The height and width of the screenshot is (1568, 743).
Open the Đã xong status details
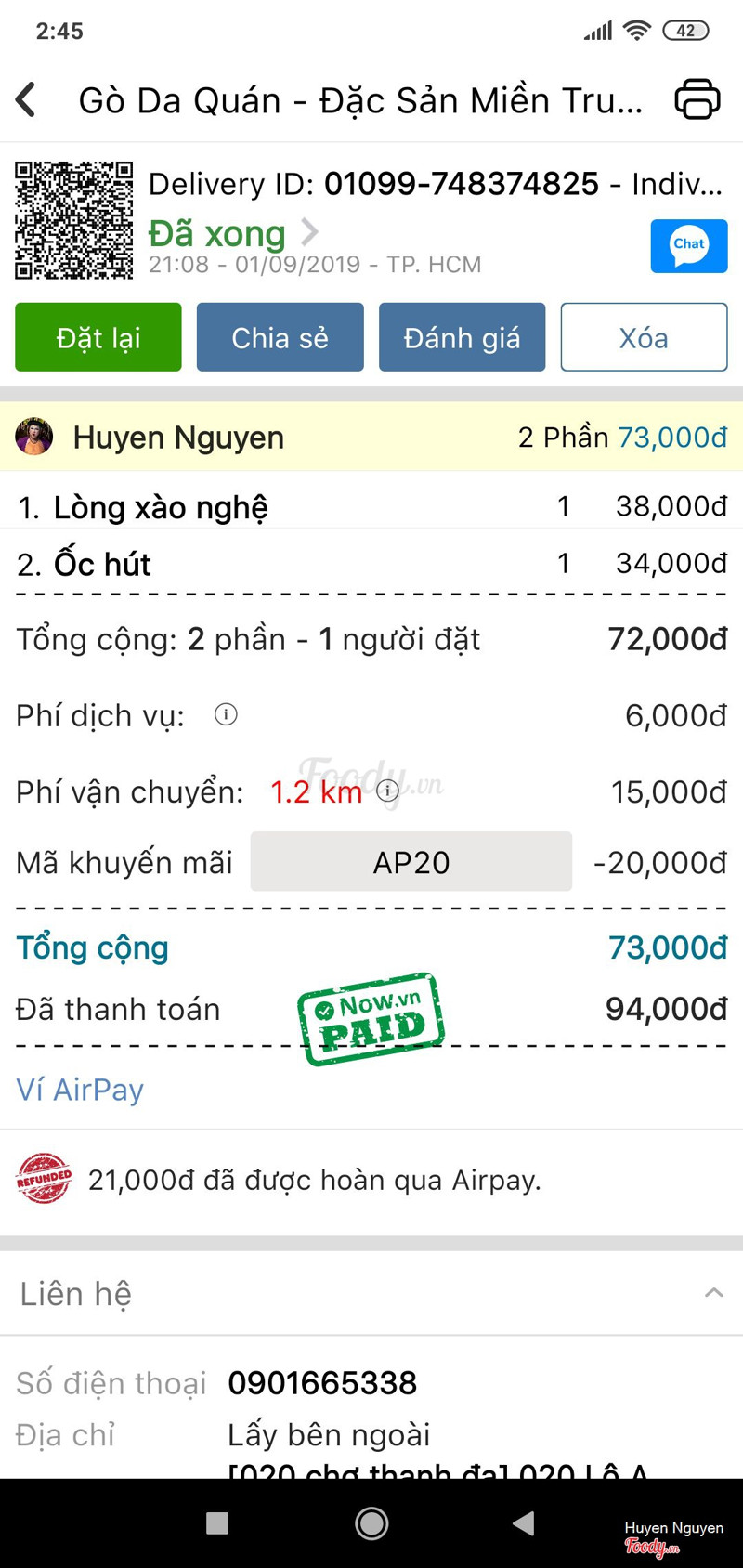232,233
